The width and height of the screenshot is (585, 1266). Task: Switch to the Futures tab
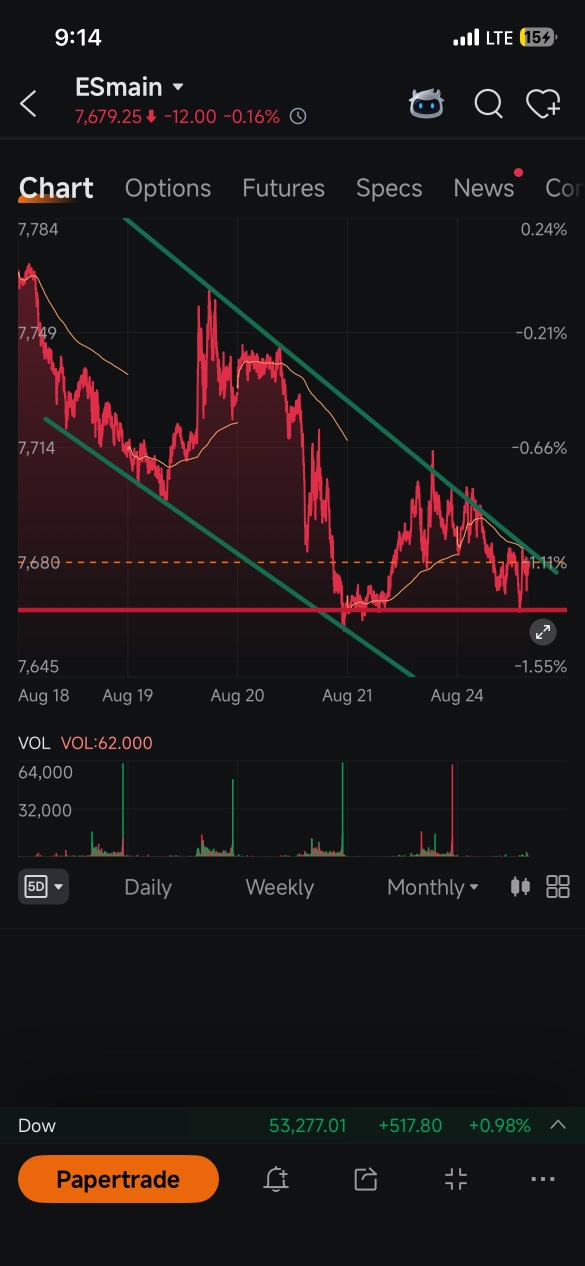(x=284, y=188)
